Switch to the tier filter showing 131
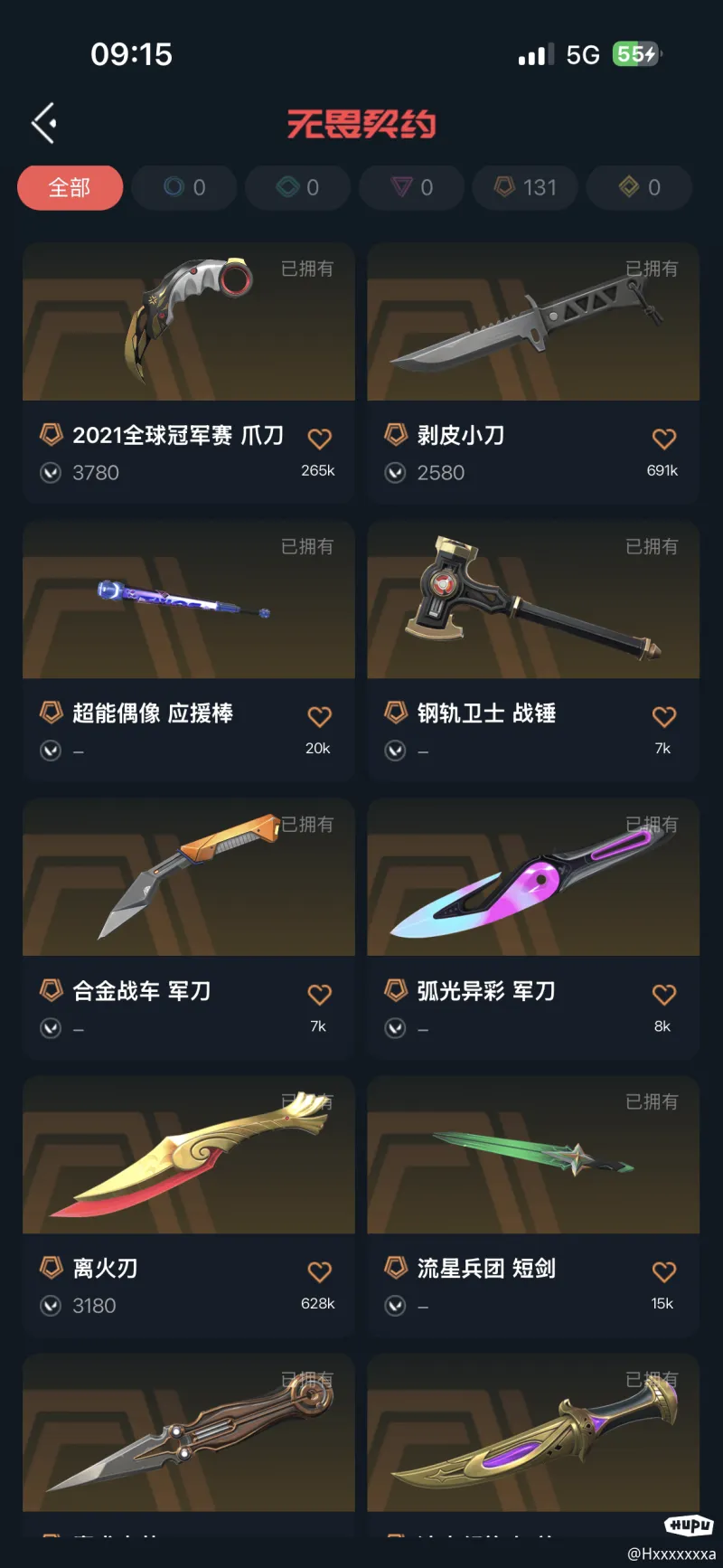This screenshot has width=723, height=1568. coord(525,188)
